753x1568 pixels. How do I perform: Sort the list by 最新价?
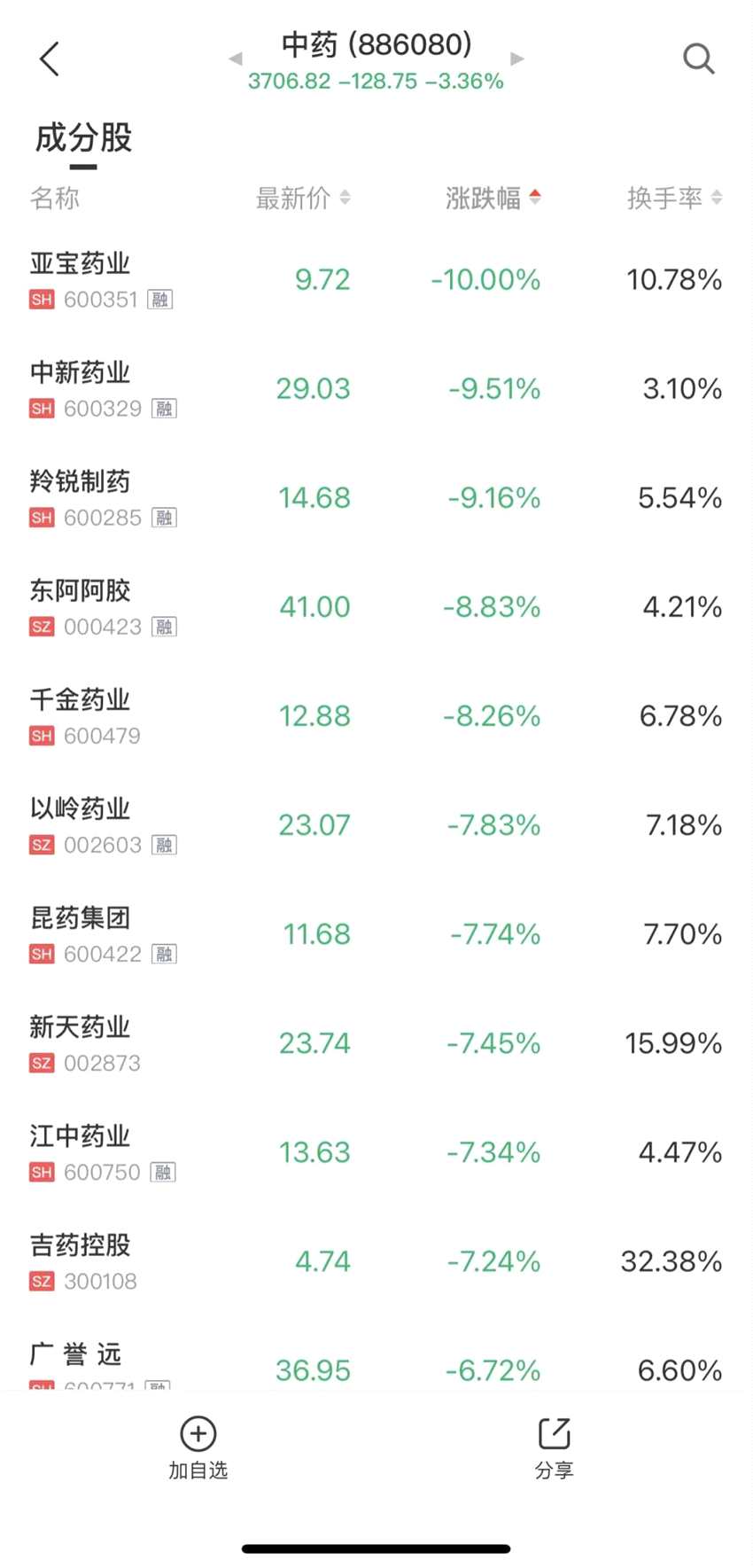tap(303, 198)
